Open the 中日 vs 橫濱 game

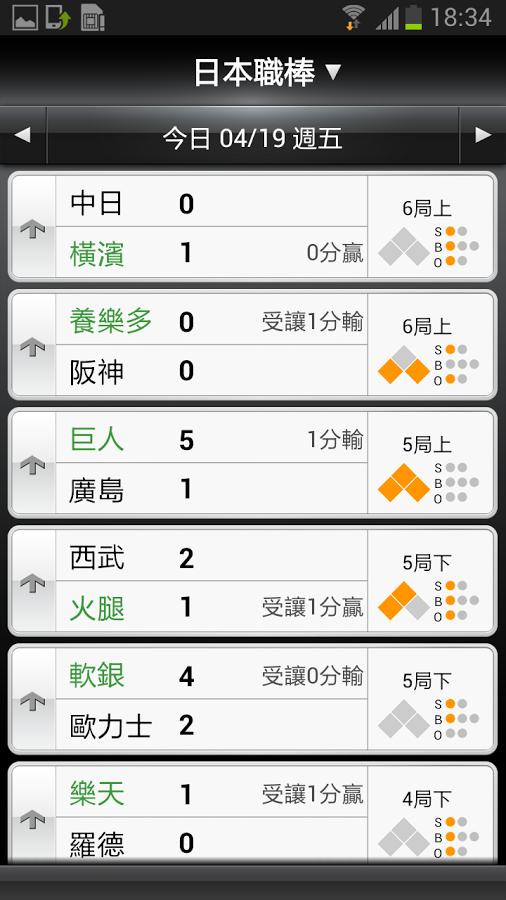coord(252,227)
